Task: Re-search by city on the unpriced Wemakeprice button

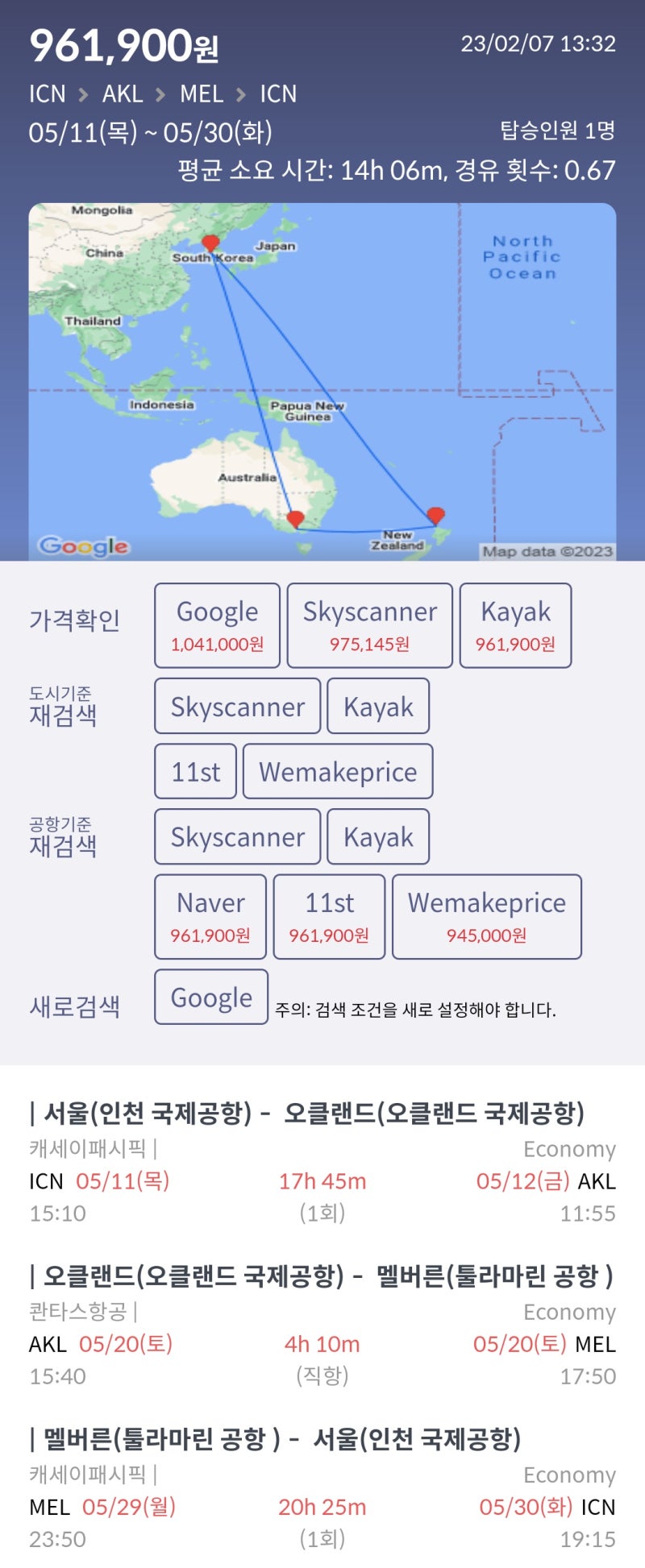Action: [x=338, y=771]
